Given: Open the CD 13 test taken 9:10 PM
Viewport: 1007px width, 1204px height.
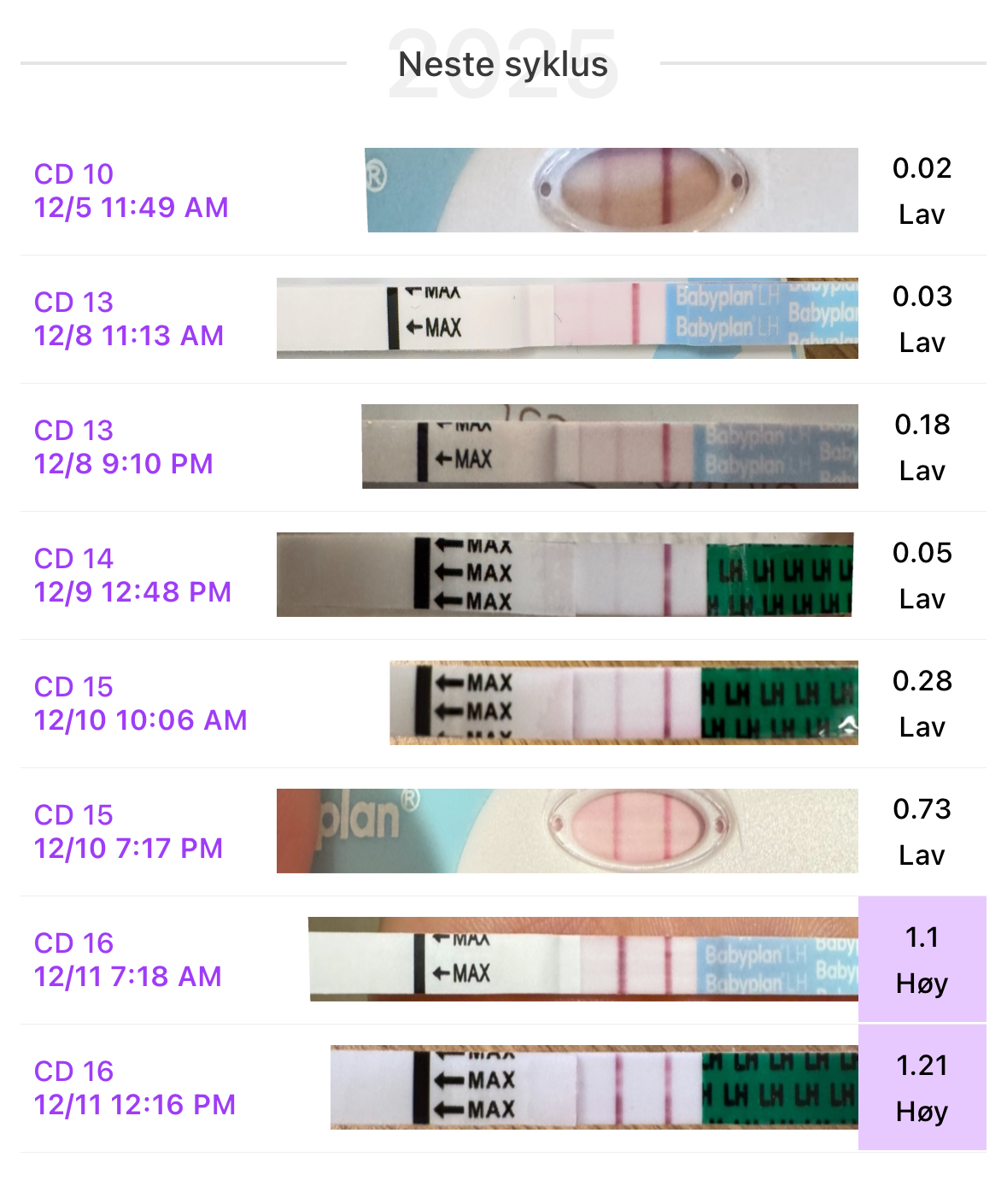Looking at the screenshot, I should point(503,447).
